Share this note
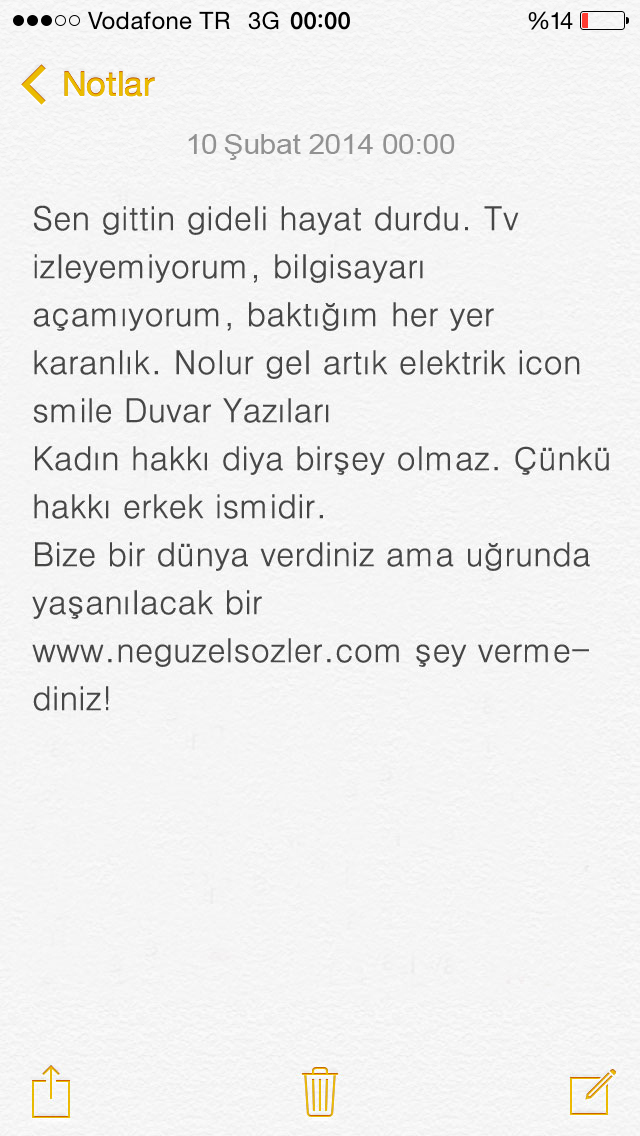640x1136 pixels. pos(51,1090)
